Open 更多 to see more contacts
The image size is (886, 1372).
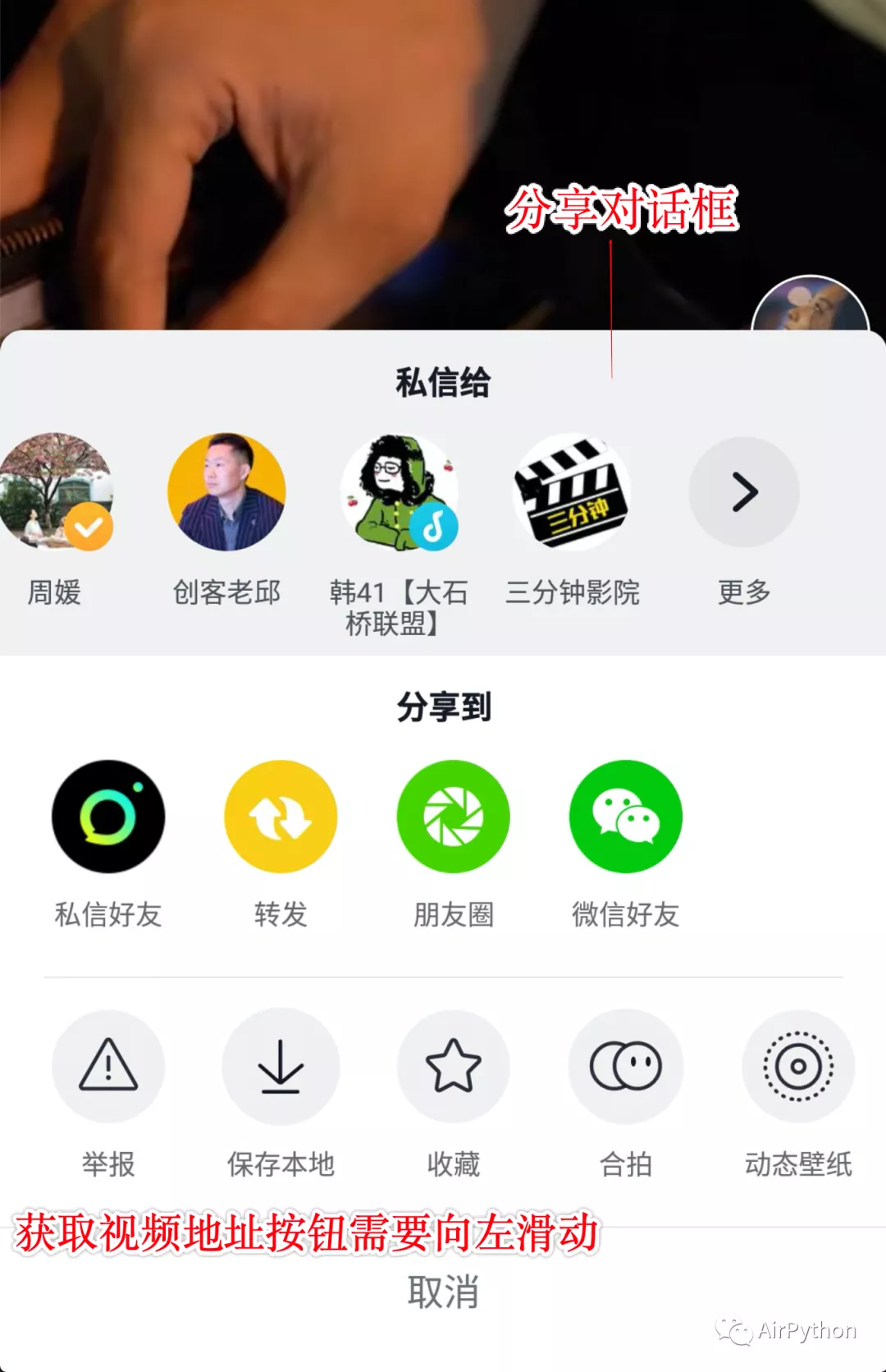(x=744, y=492)
